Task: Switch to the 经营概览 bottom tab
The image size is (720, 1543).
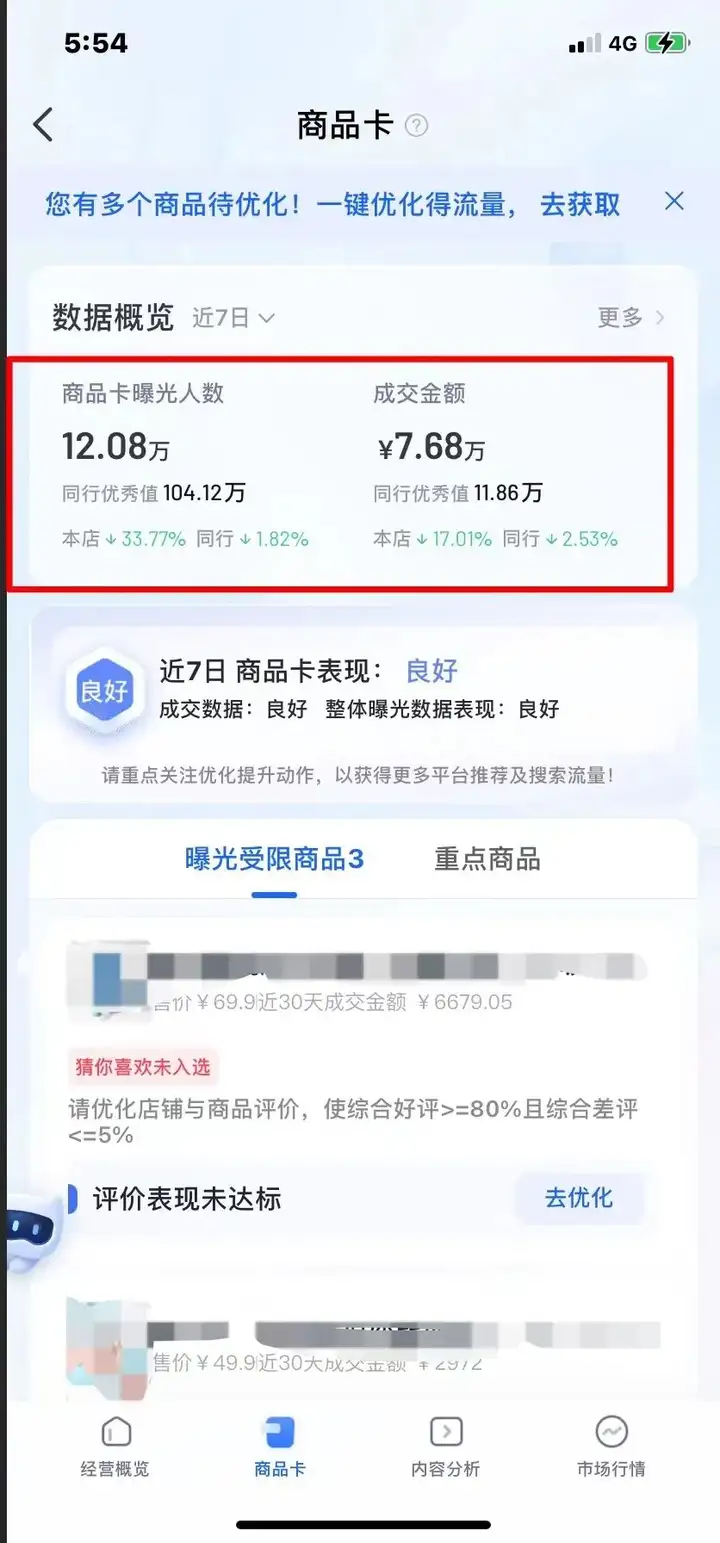Action: [x=115, y=1448]
